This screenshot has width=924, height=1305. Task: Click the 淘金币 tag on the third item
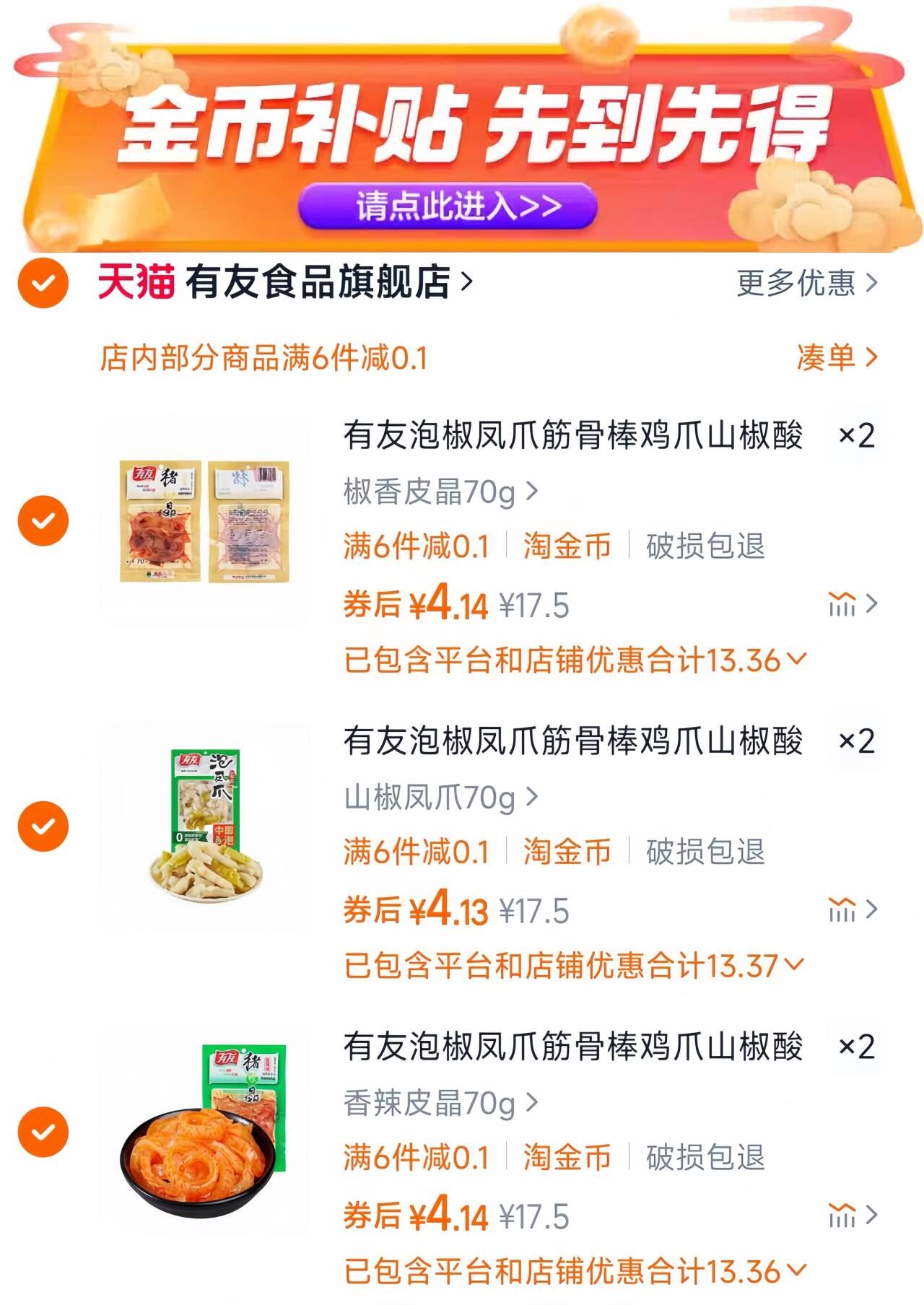pos(567,1152)
